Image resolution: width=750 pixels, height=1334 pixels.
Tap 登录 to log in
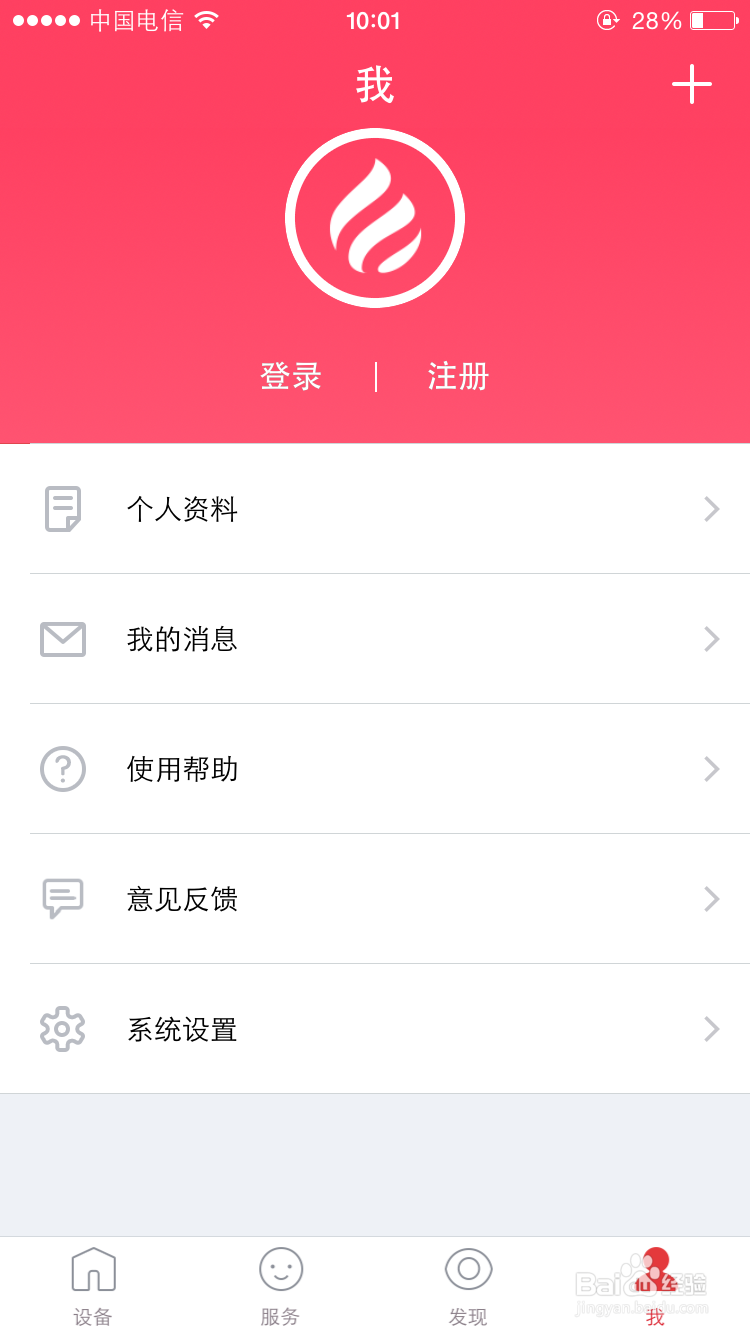[x=291, y=377]
